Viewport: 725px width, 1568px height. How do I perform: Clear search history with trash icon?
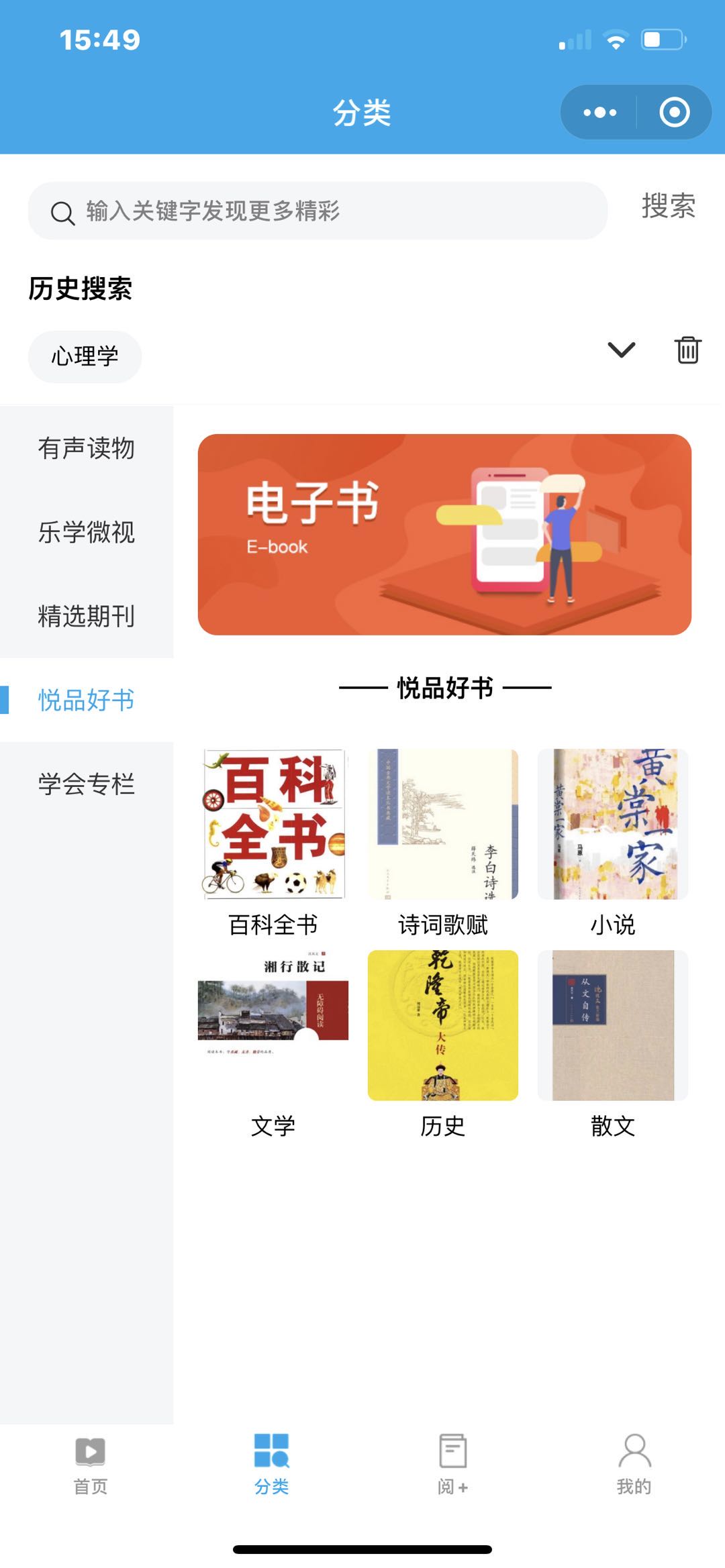tap(687, 350)
